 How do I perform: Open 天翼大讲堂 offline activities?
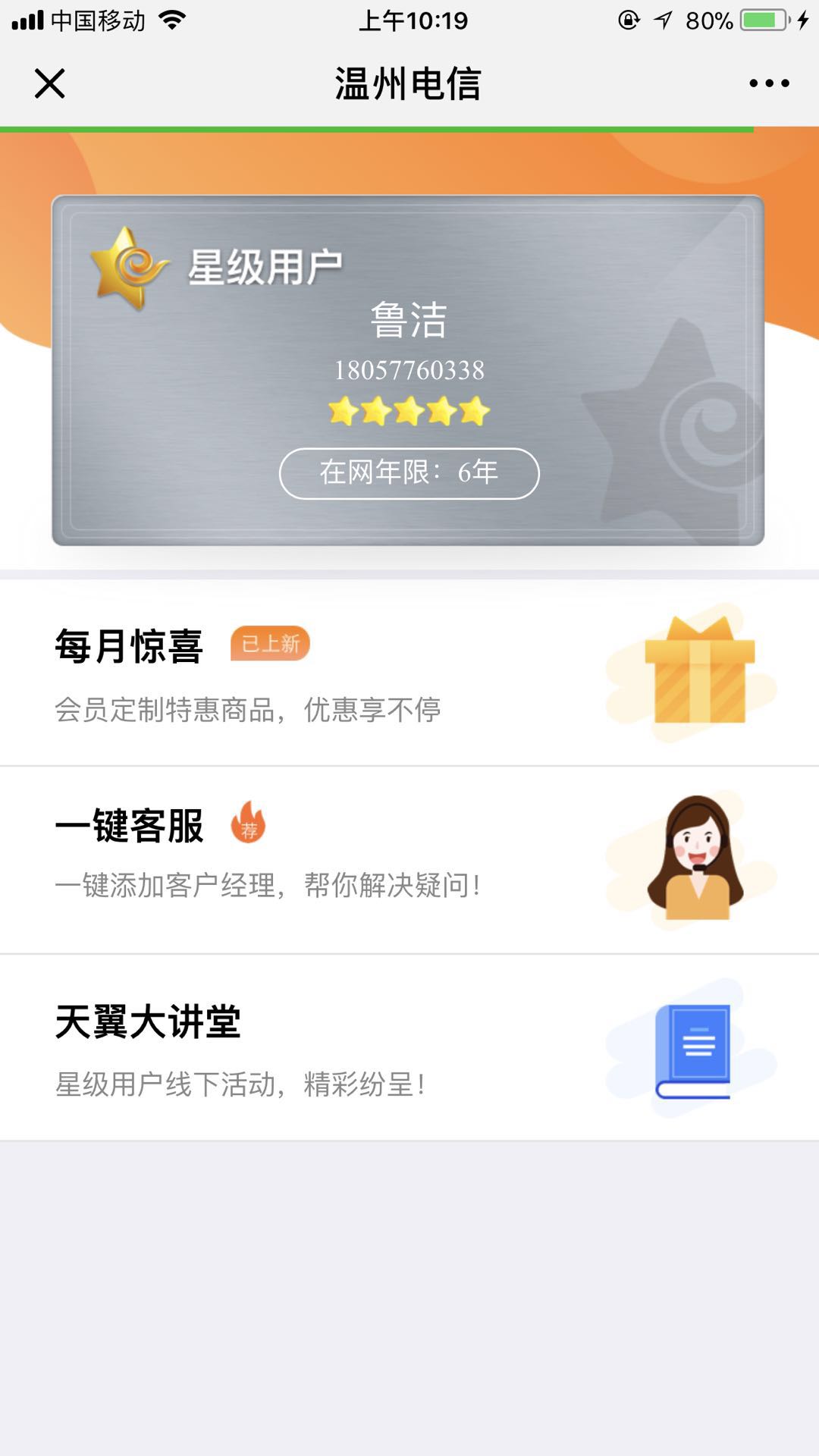(409, 1048)
